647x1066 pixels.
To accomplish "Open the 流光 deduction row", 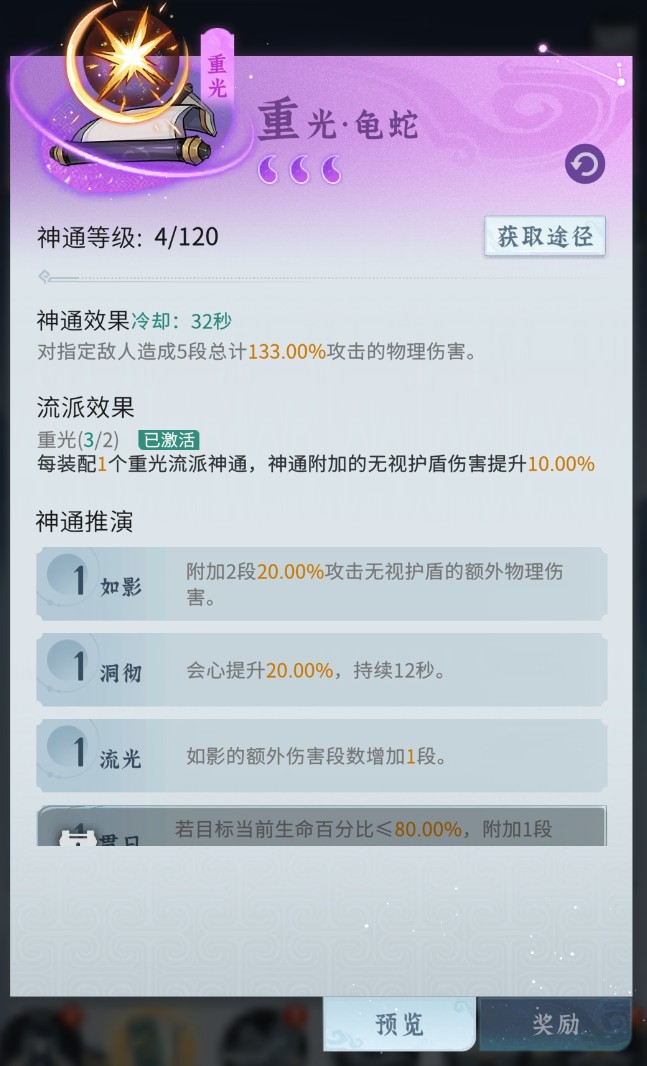I will (x=321, y=757).
